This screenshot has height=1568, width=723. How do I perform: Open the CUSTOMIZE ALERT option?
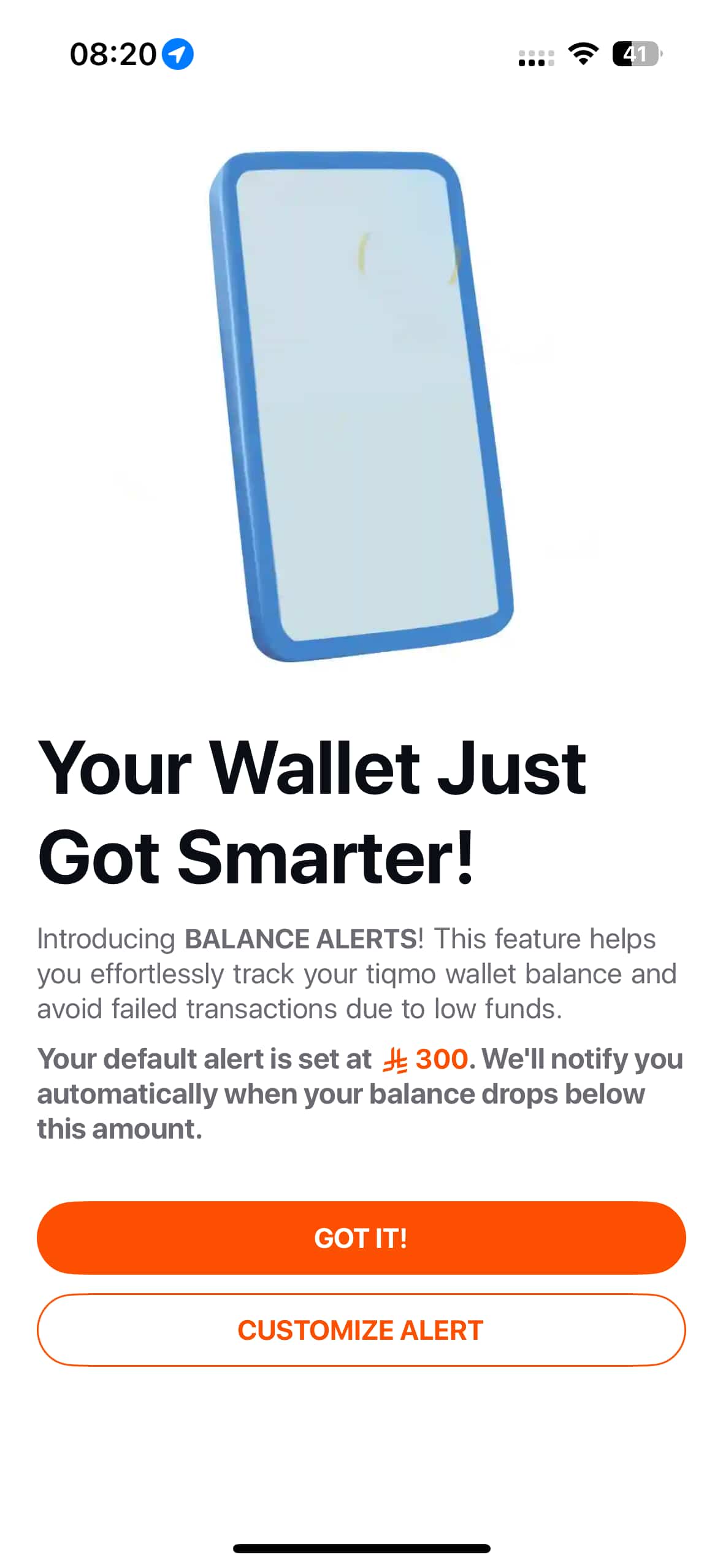pos(361,1329)
